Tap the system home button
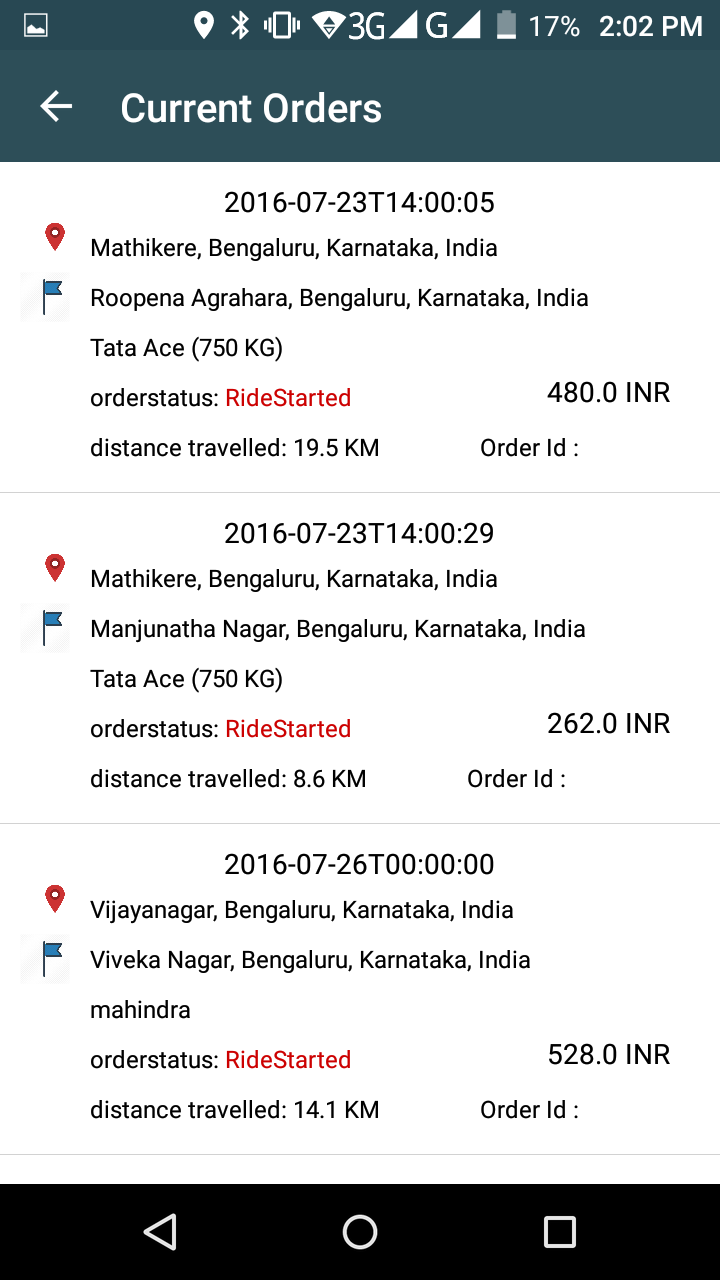Viewport: 720px width, 1280px height. (x=360, y=1232)
